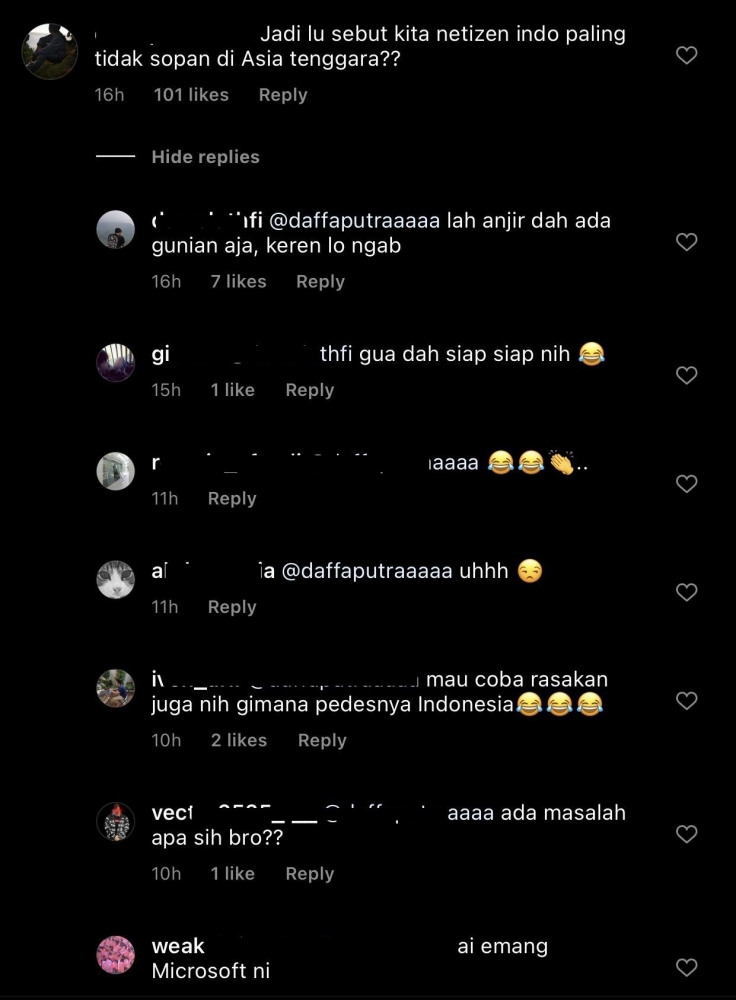Reply to 'gua dah siap siap nih'
The height and width of the screenshot is (1000, 736).
coord(309,390)
